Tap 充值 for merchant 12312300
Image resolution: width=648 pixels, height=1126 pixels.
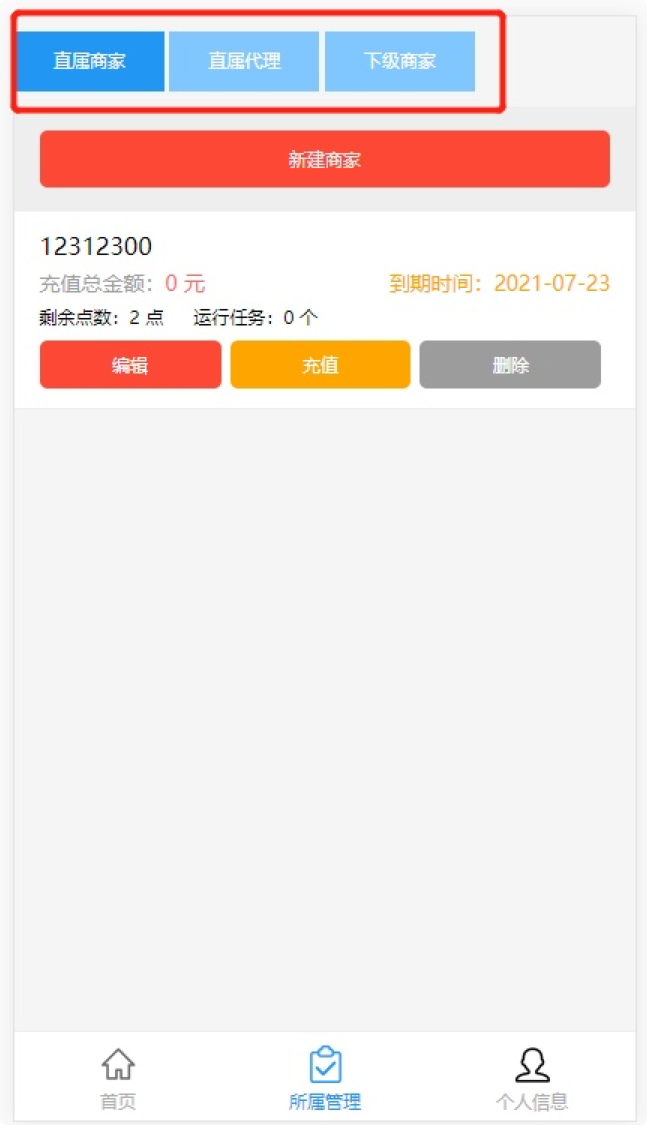[x=320, y=365]
